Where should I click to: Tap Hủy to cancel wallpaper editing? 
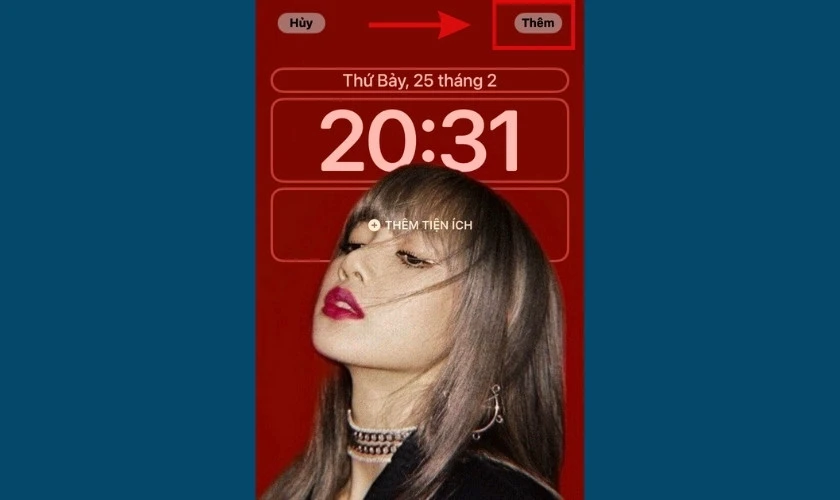(301, 23)
